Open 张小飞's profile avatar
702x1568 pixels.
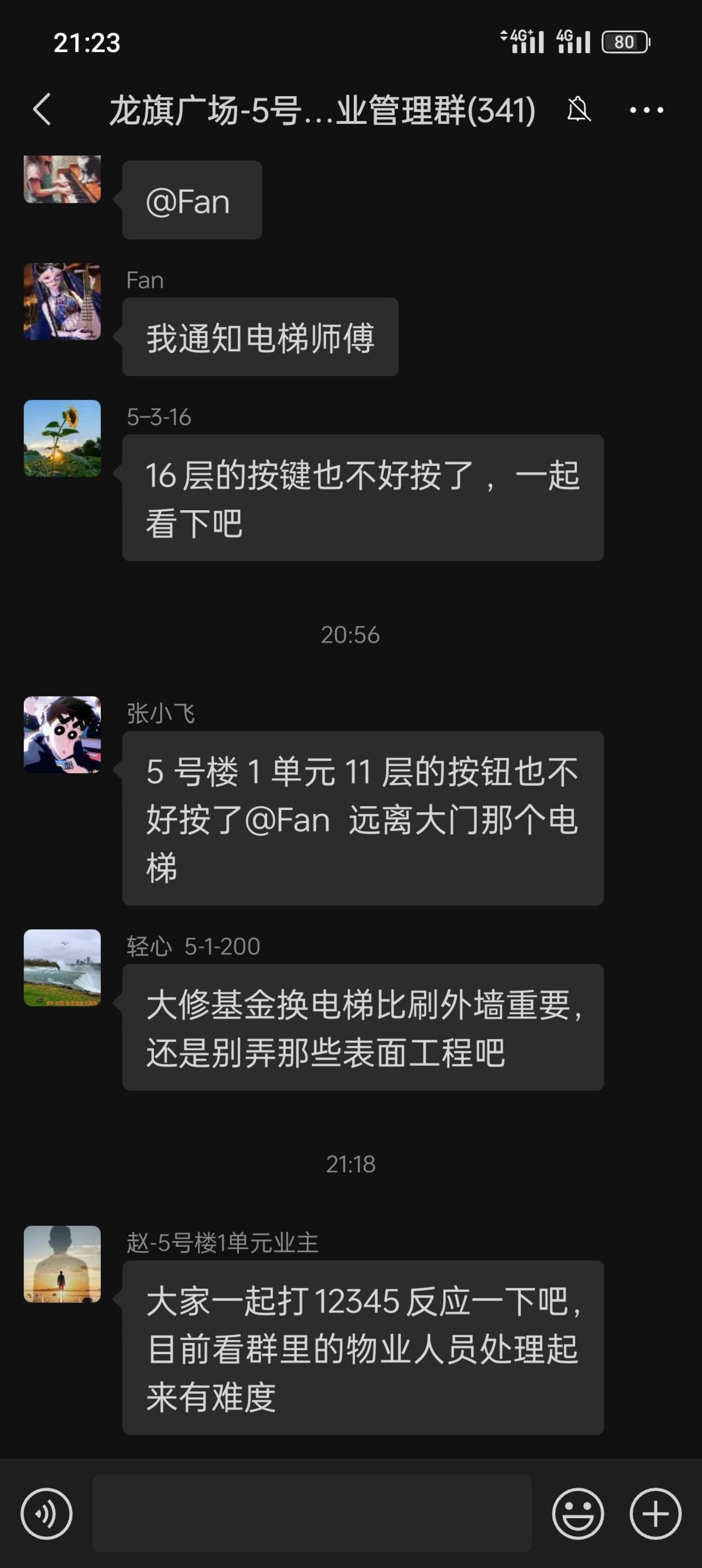pyautogui.click(x=62, y=735)
